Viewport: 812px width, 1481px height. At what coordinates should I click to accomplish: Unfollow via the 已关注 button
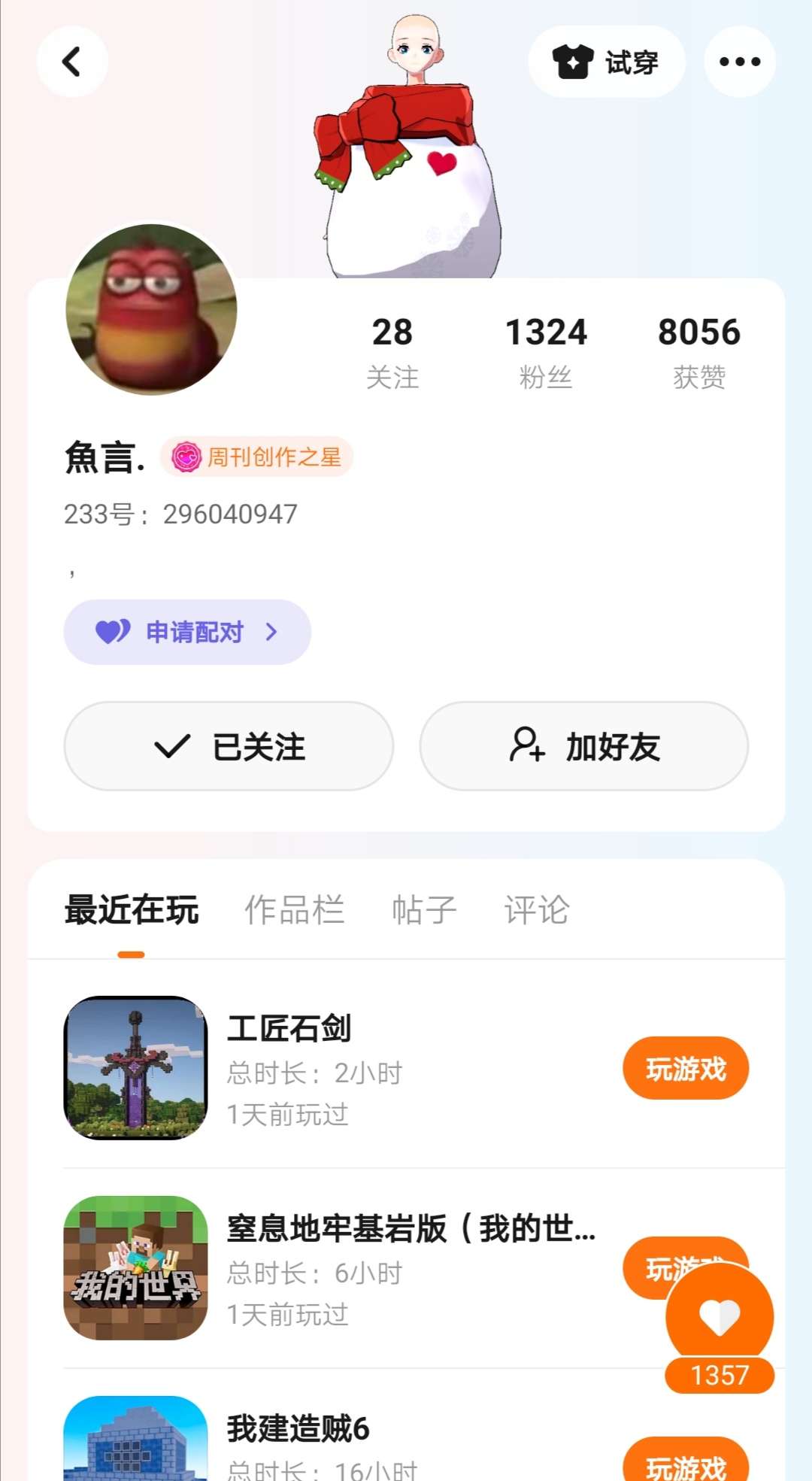tap(229, 746)
